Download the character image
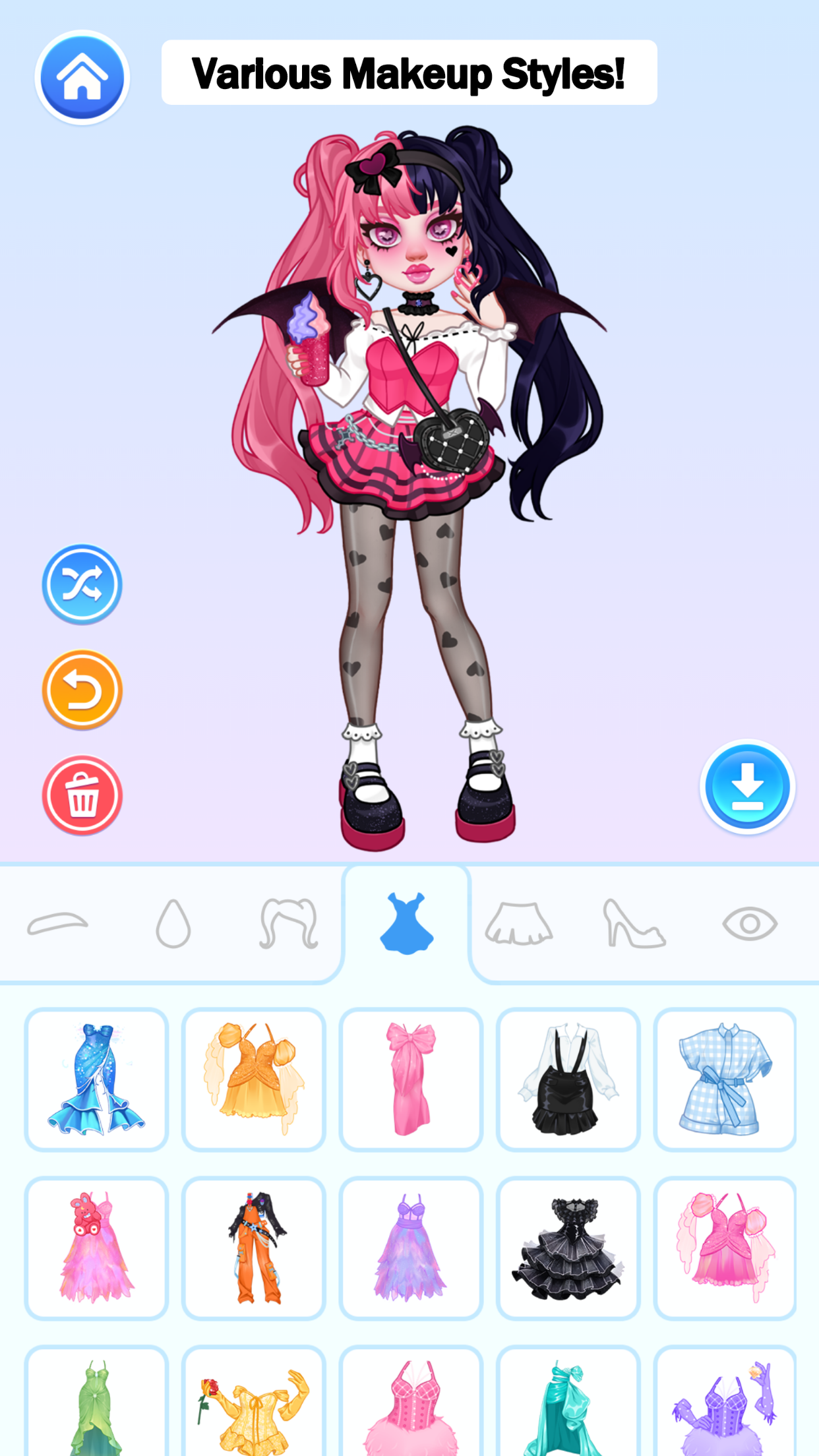 [747, 787]
